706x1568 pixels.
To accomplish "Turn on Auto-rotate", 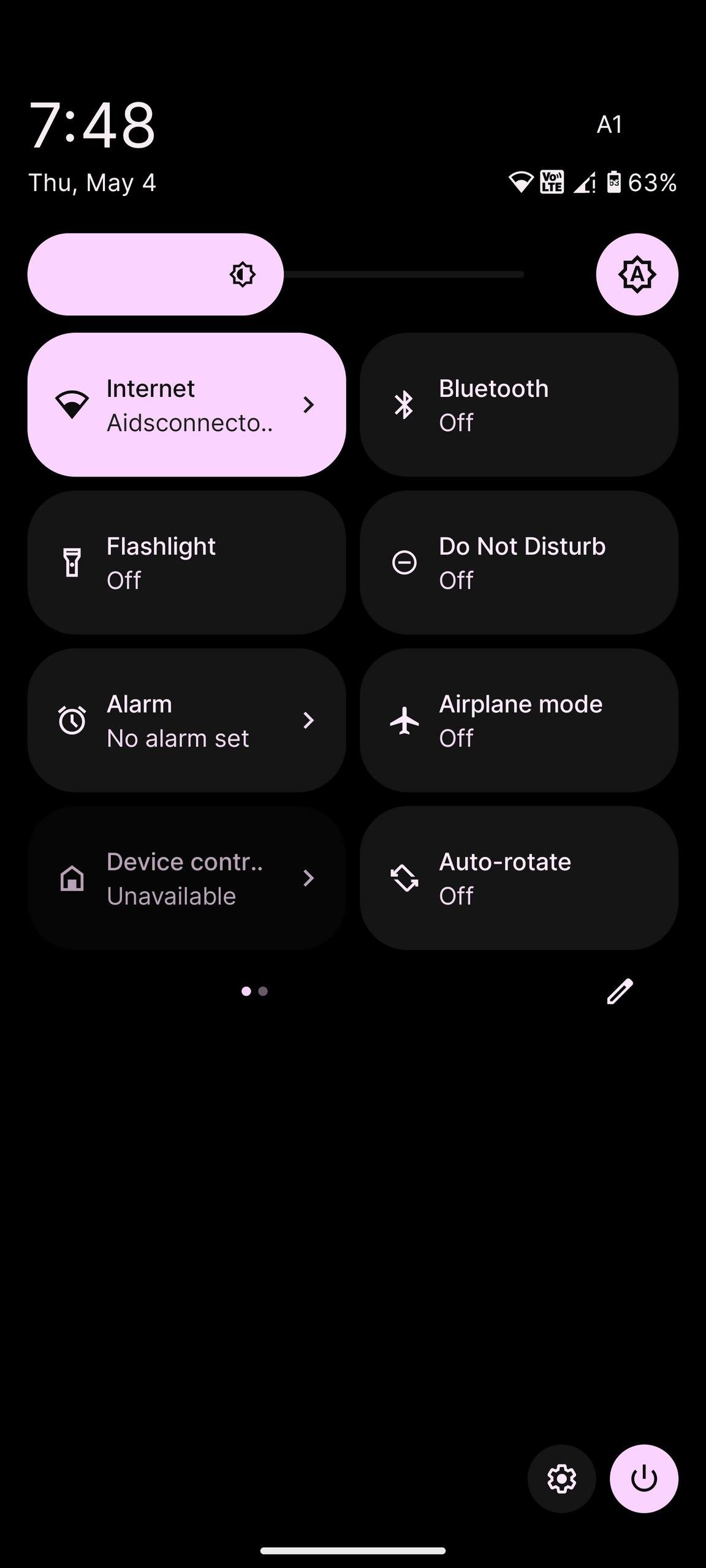I will point(518,878).
